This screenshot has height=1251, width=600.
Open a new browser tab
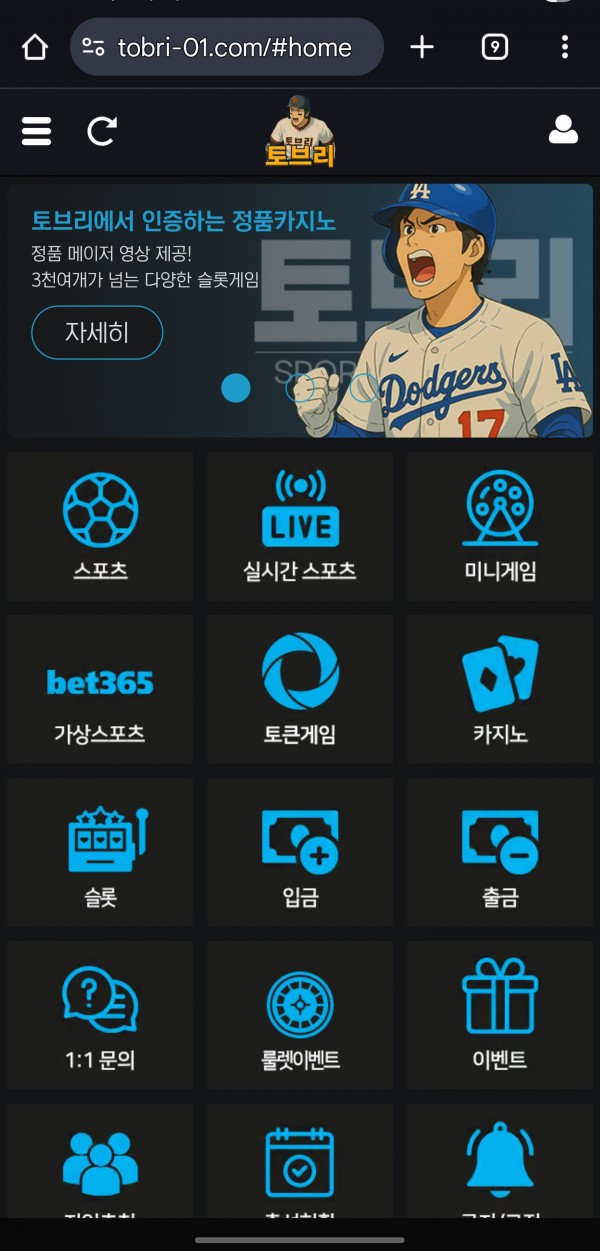click(x=422, y=47)
